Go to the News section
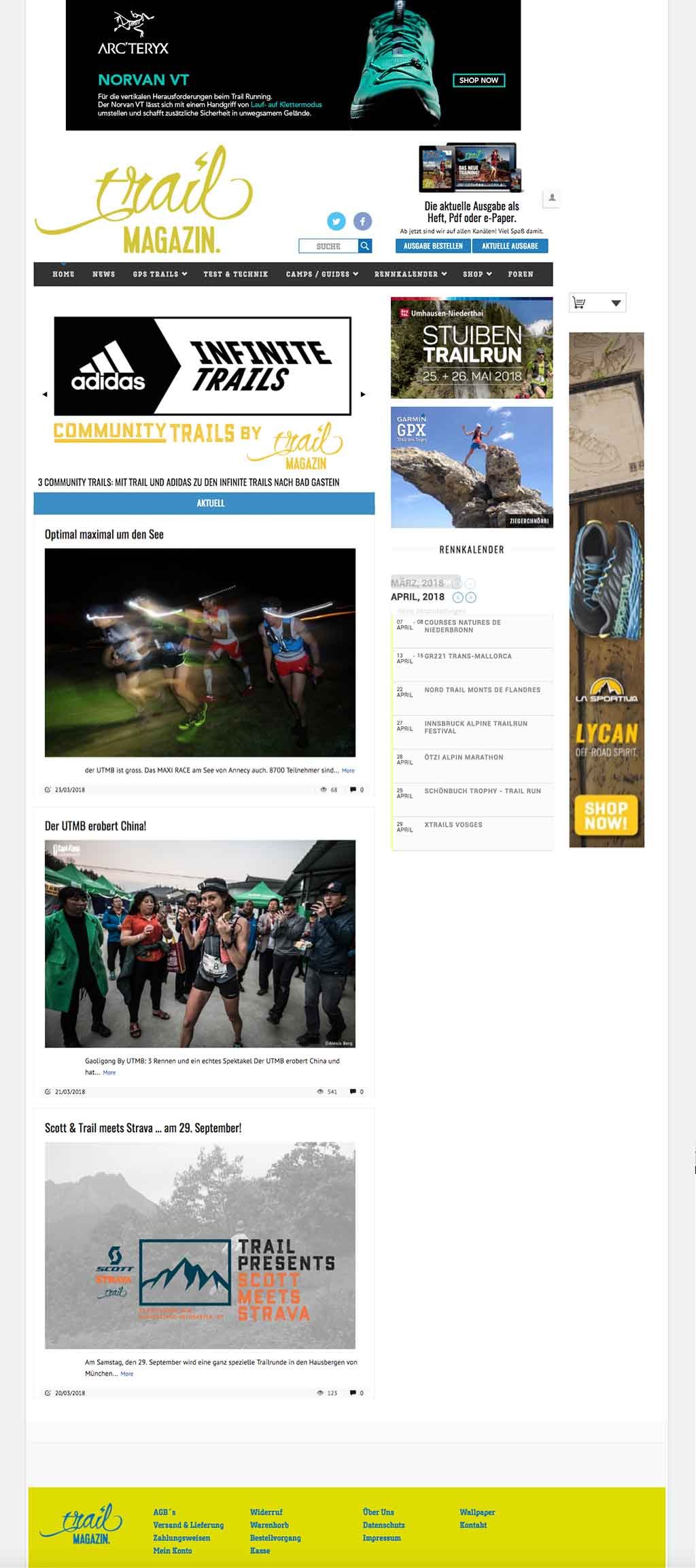The width and height of the screenshot is (696, 1568). point(103,274)
